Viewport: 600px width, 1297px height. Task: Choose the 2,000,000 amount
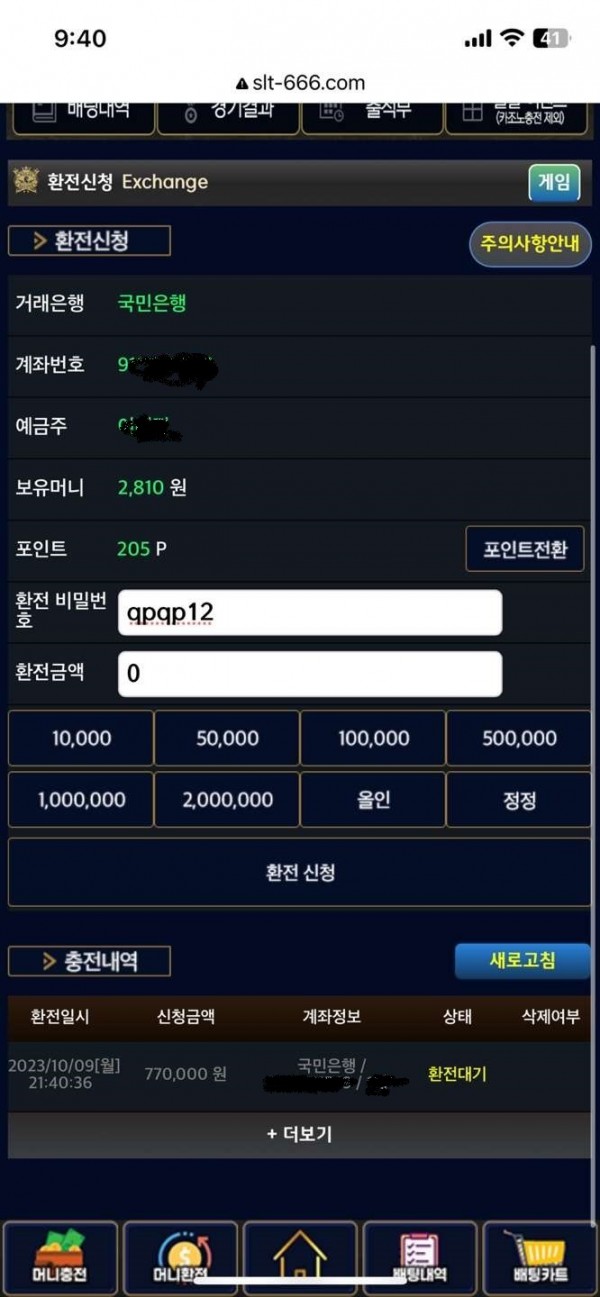click(x=227, y=799)
